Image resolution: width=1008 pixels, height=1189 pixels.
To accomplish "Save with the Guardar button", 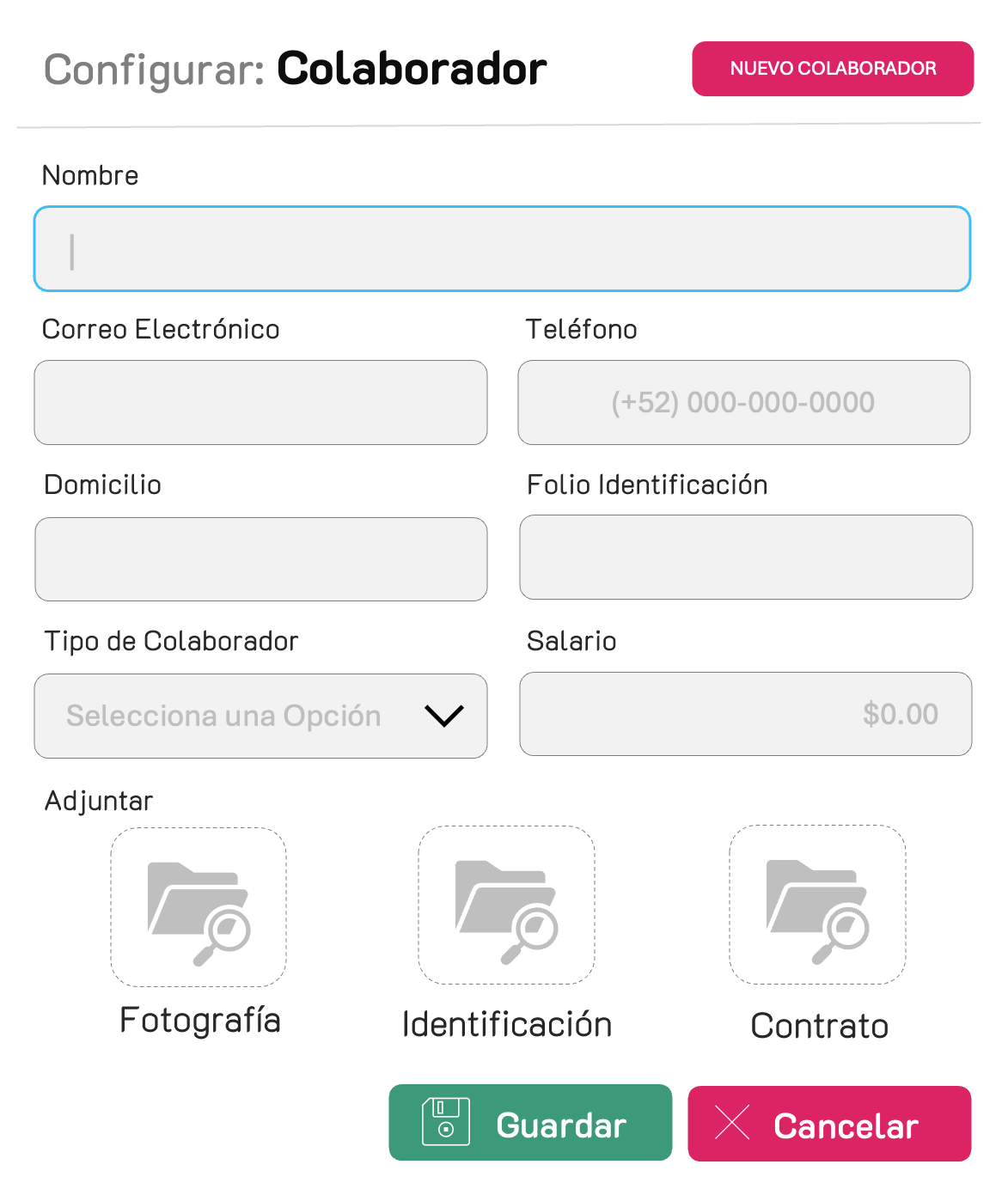I will [530, 1123].
